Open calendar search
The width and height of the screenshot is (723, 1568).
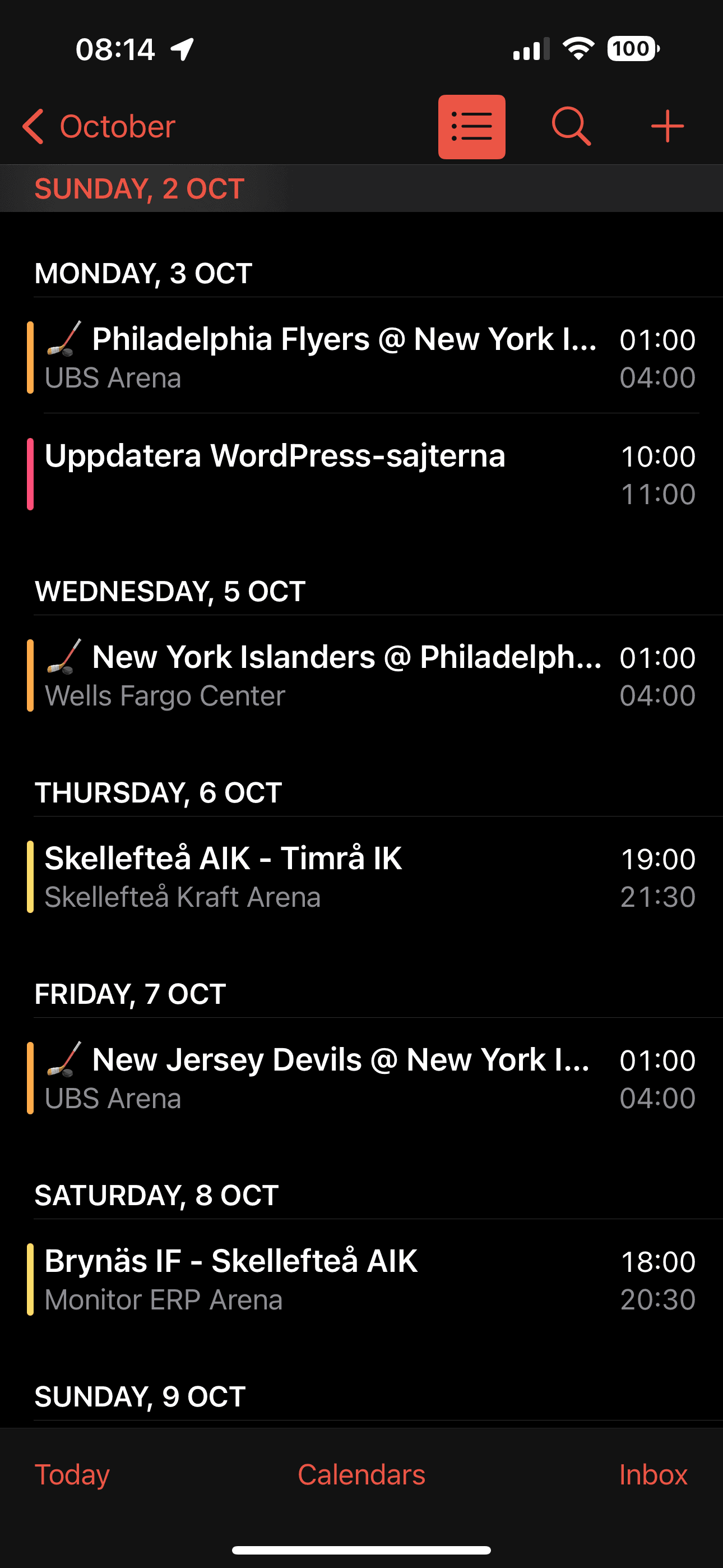click(571, 127)
